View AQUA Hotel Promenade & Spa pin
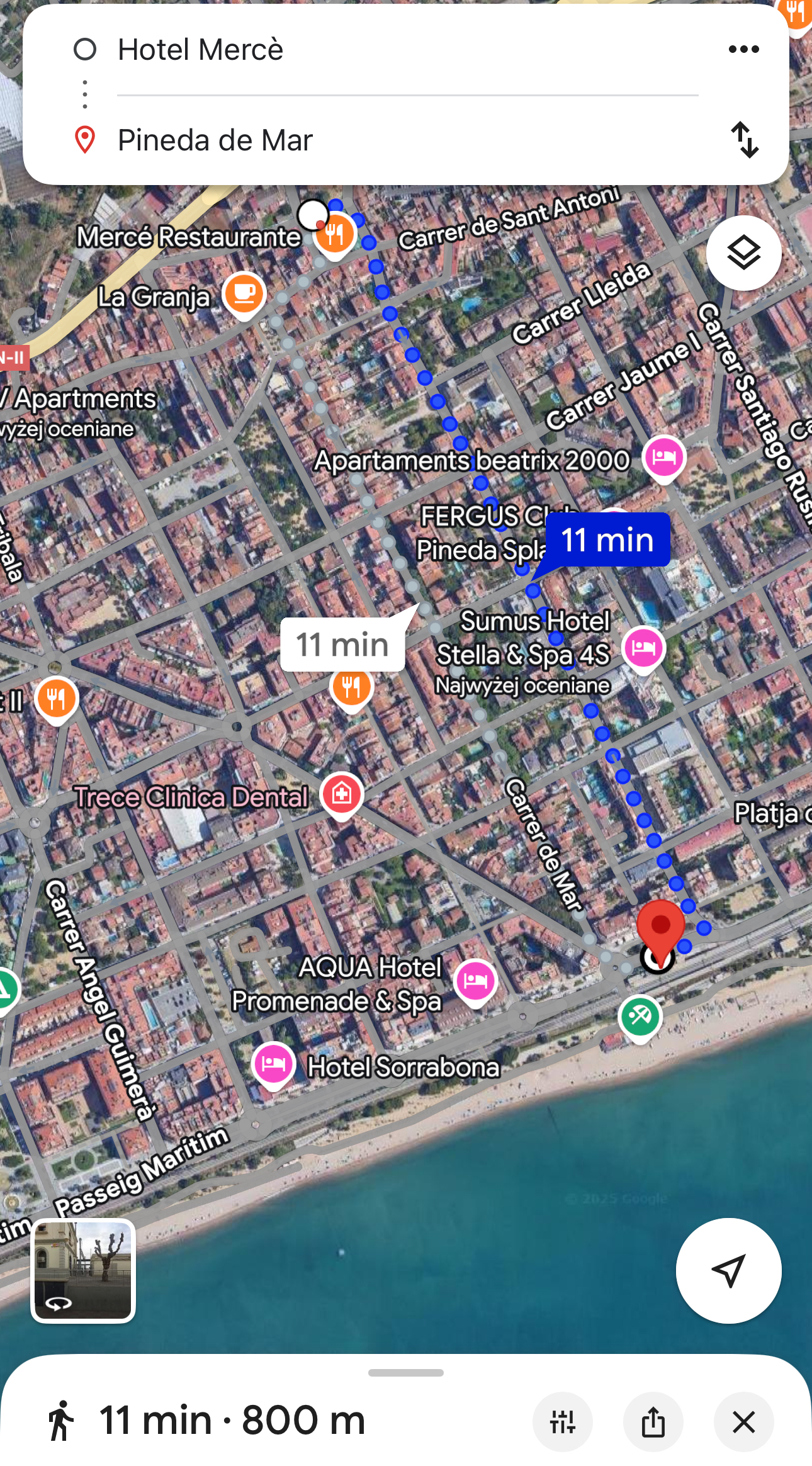Viewport: 812px width, 1466px height. [475, 981]
